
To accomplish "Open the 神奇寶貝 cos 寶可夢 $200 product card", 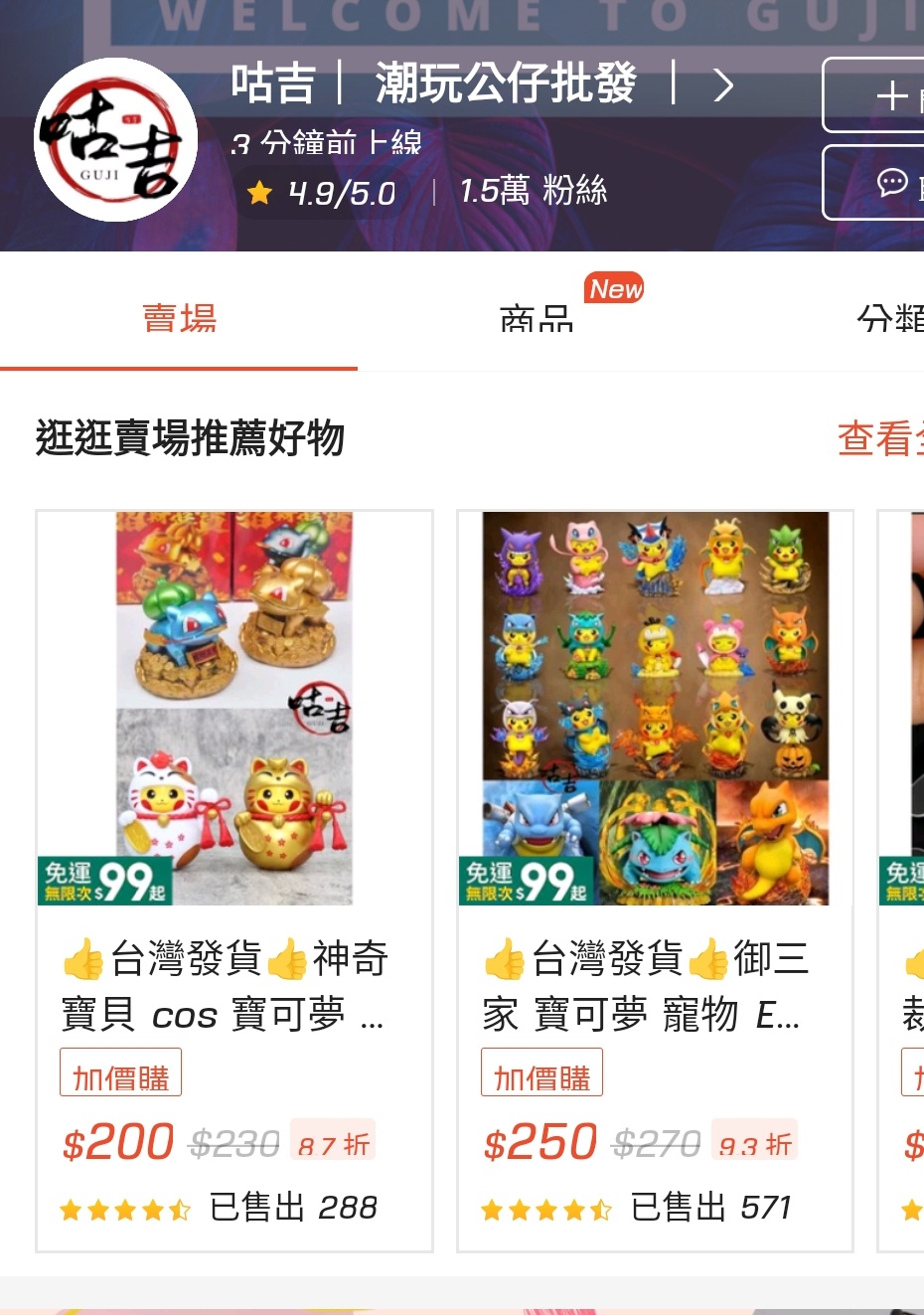I will click(x=234, y=880).
